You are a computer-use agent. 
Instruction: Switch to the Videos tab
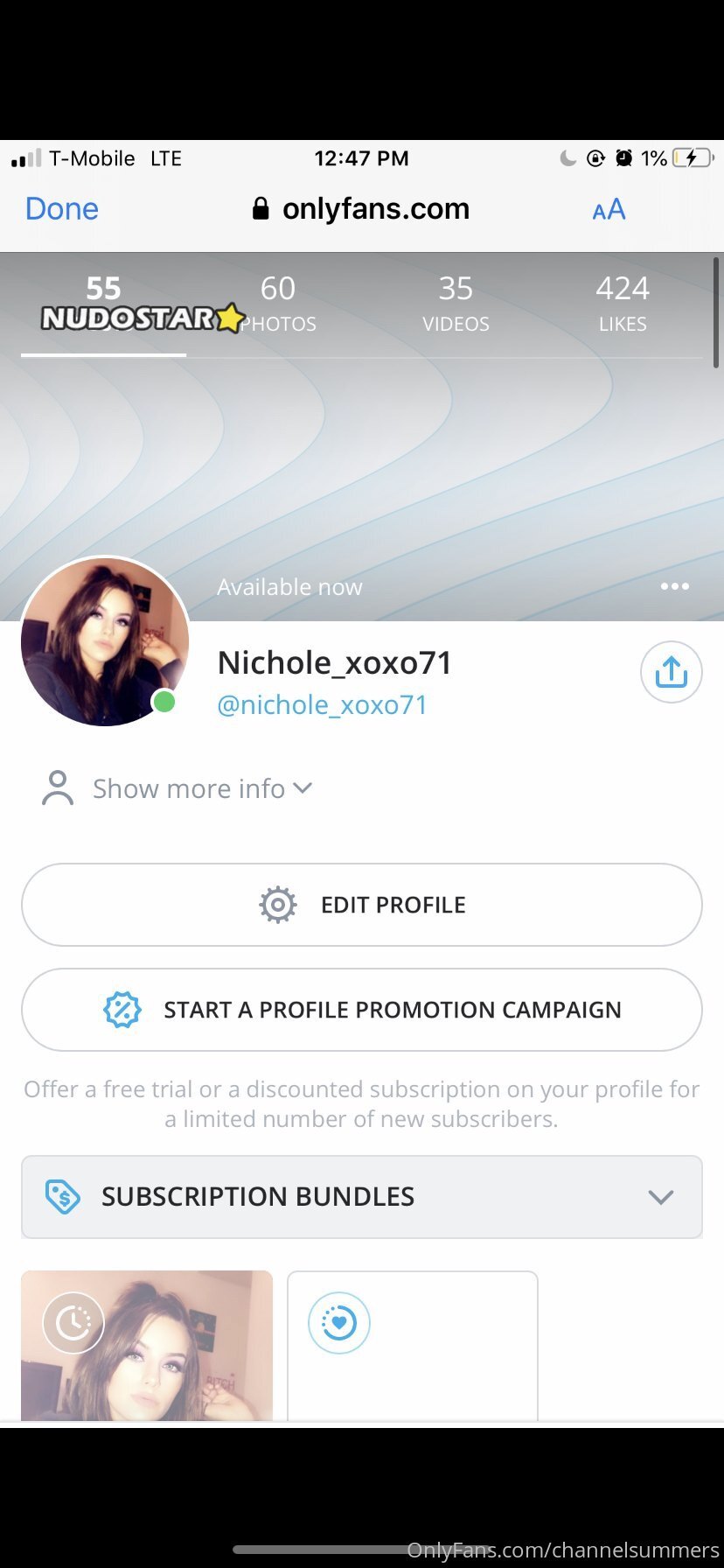coord(456,304)
